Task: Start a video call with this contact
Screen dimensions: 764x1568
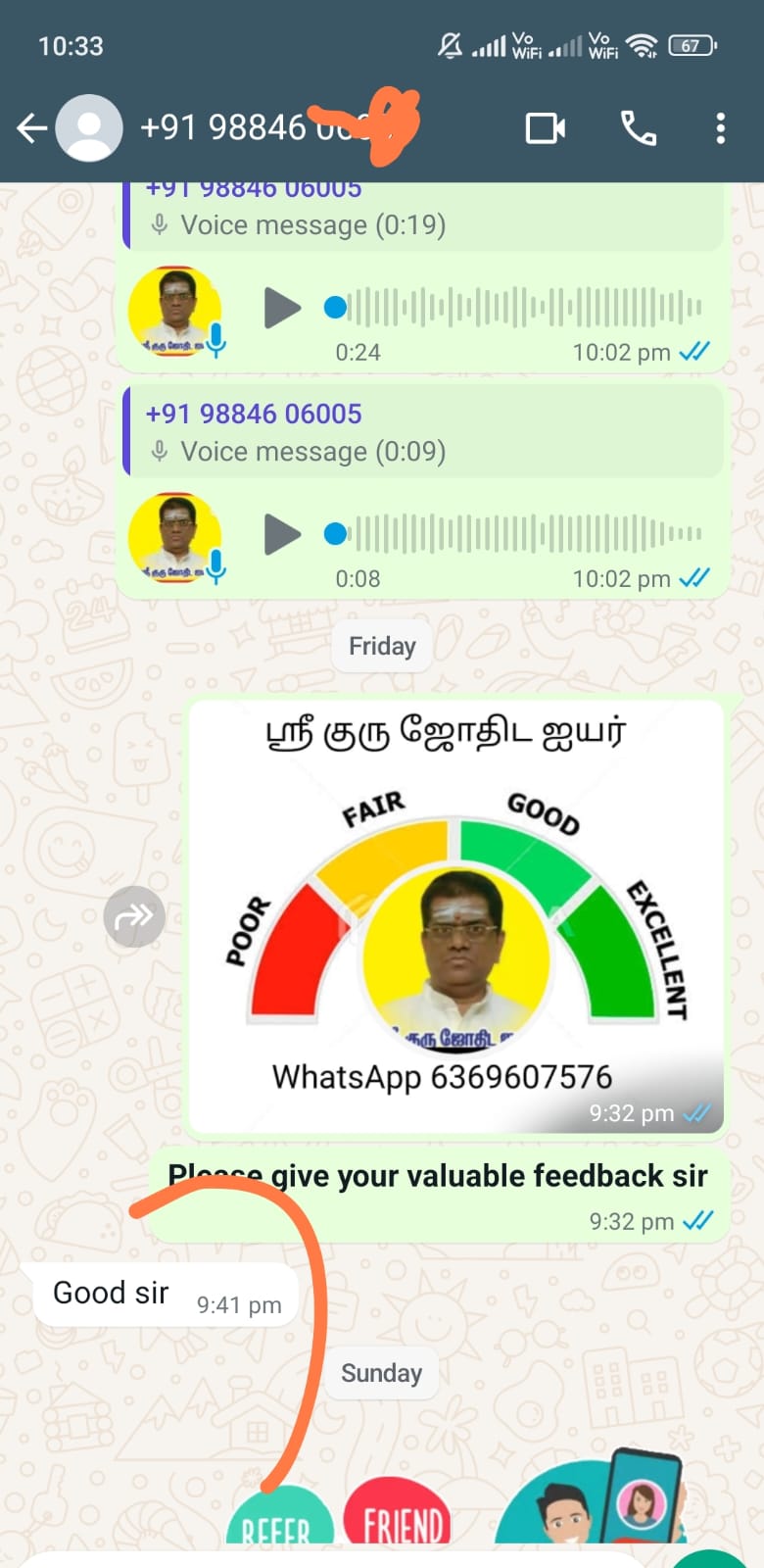Action: tap(545, 128)
